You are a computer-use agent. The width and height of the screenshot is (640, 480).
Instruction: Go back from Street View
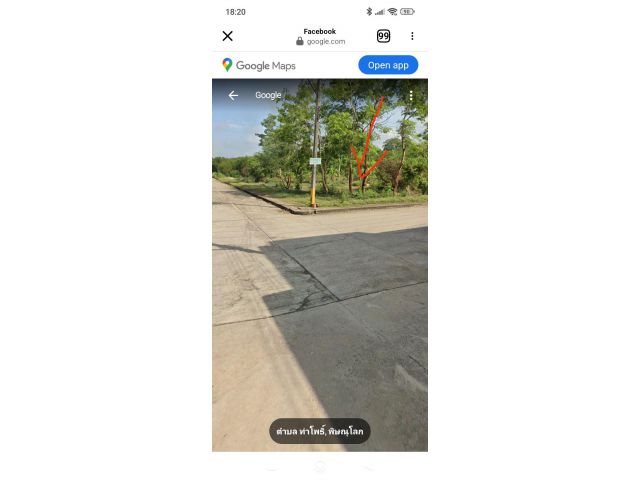(233, 95)
